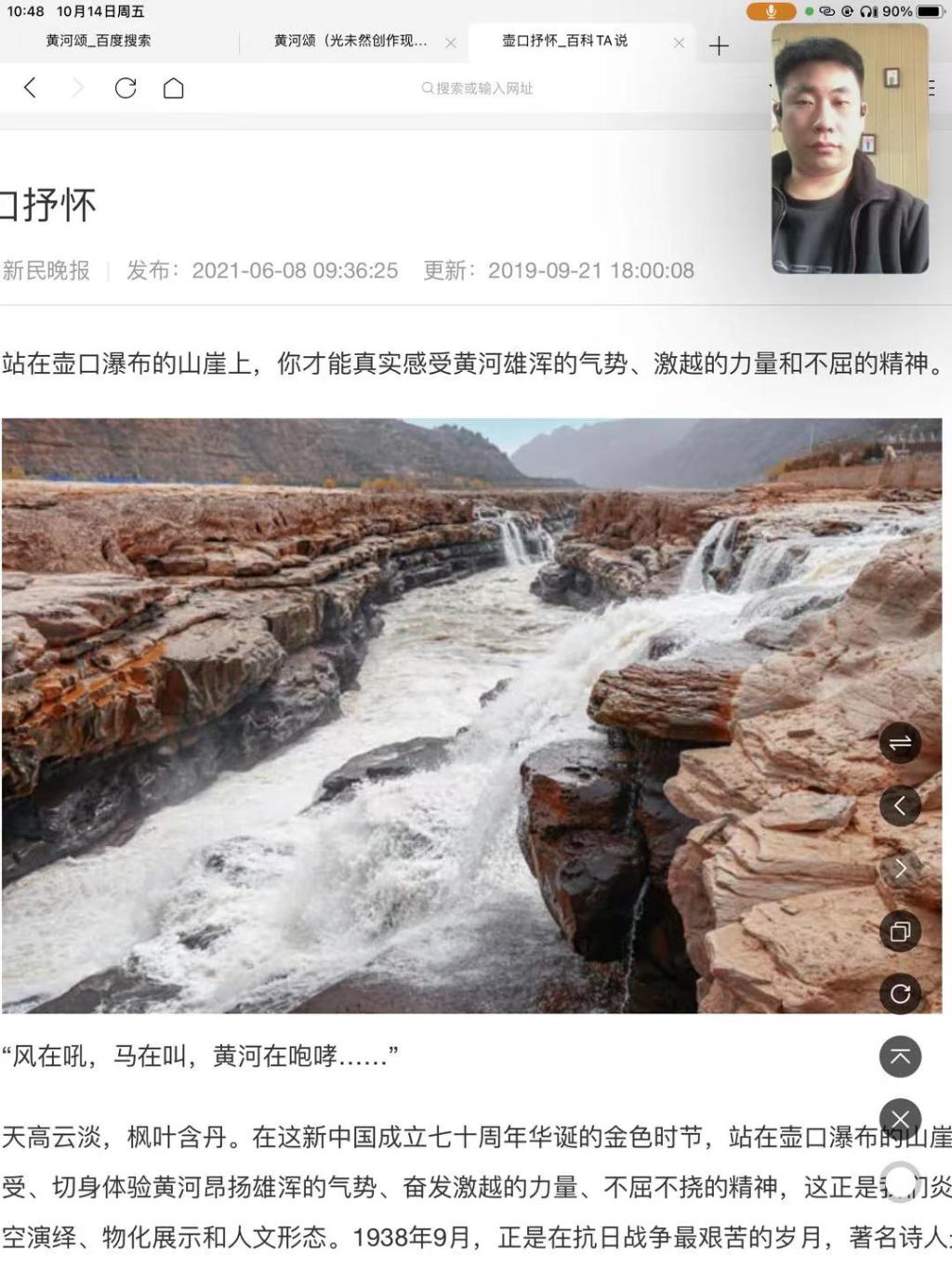This screenshot has height=1269, width=952.
Task: Go back to the previous page
Action: pos(30,88)
